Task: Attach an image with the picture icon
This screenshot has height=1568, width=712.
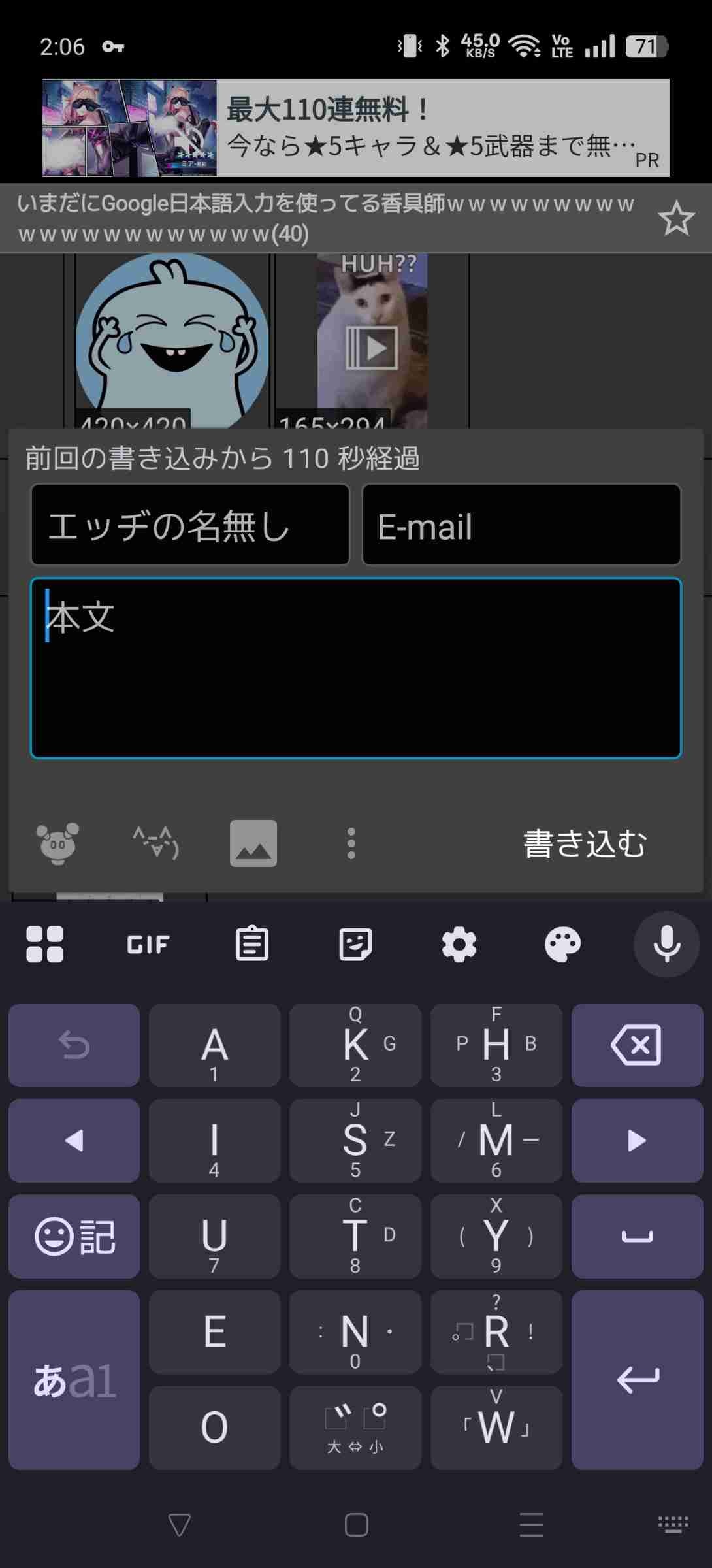Action: (253, 843)
